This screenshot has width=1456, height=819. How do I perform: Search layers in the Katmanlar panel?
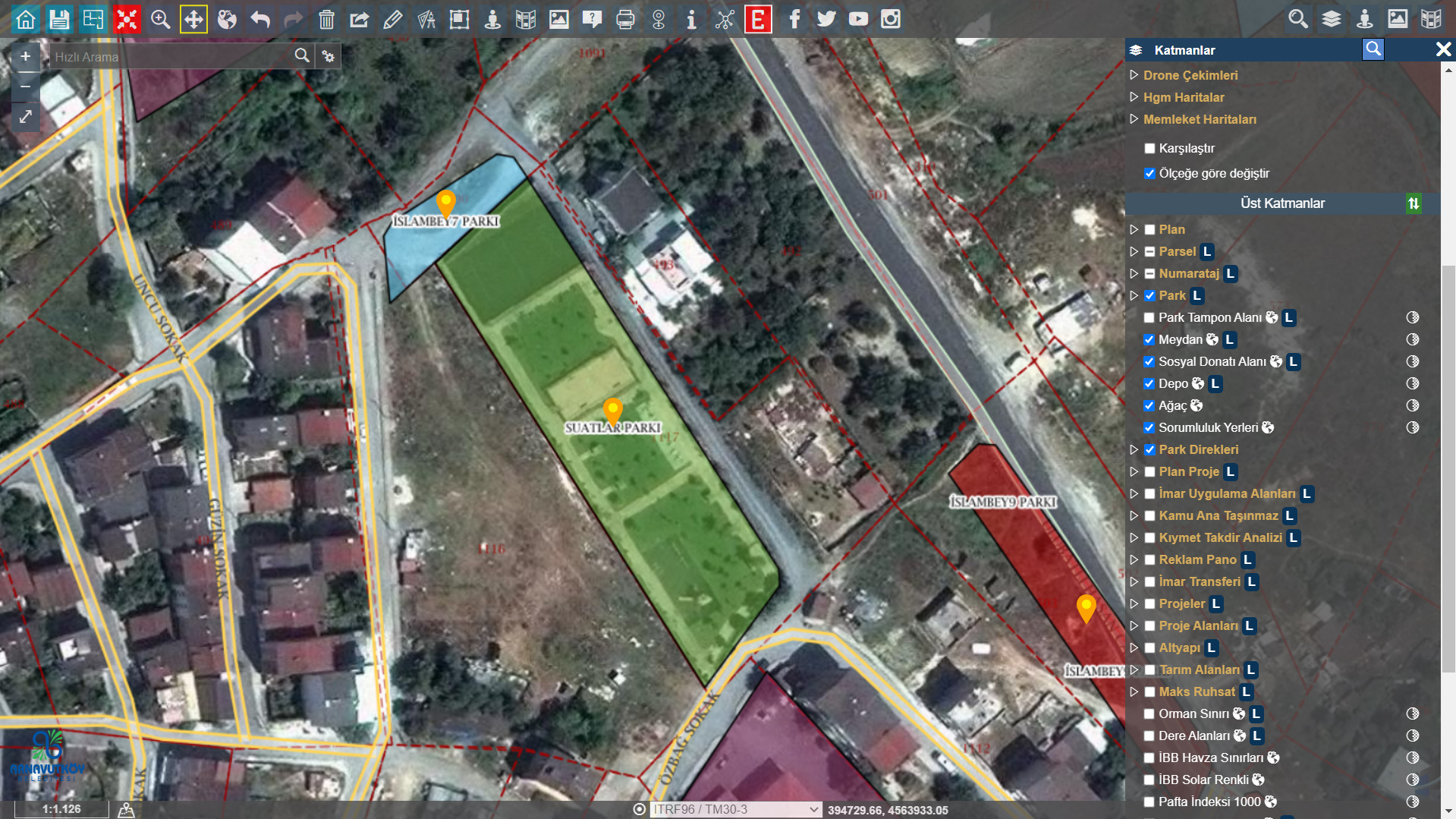(x=1373, y=50)
